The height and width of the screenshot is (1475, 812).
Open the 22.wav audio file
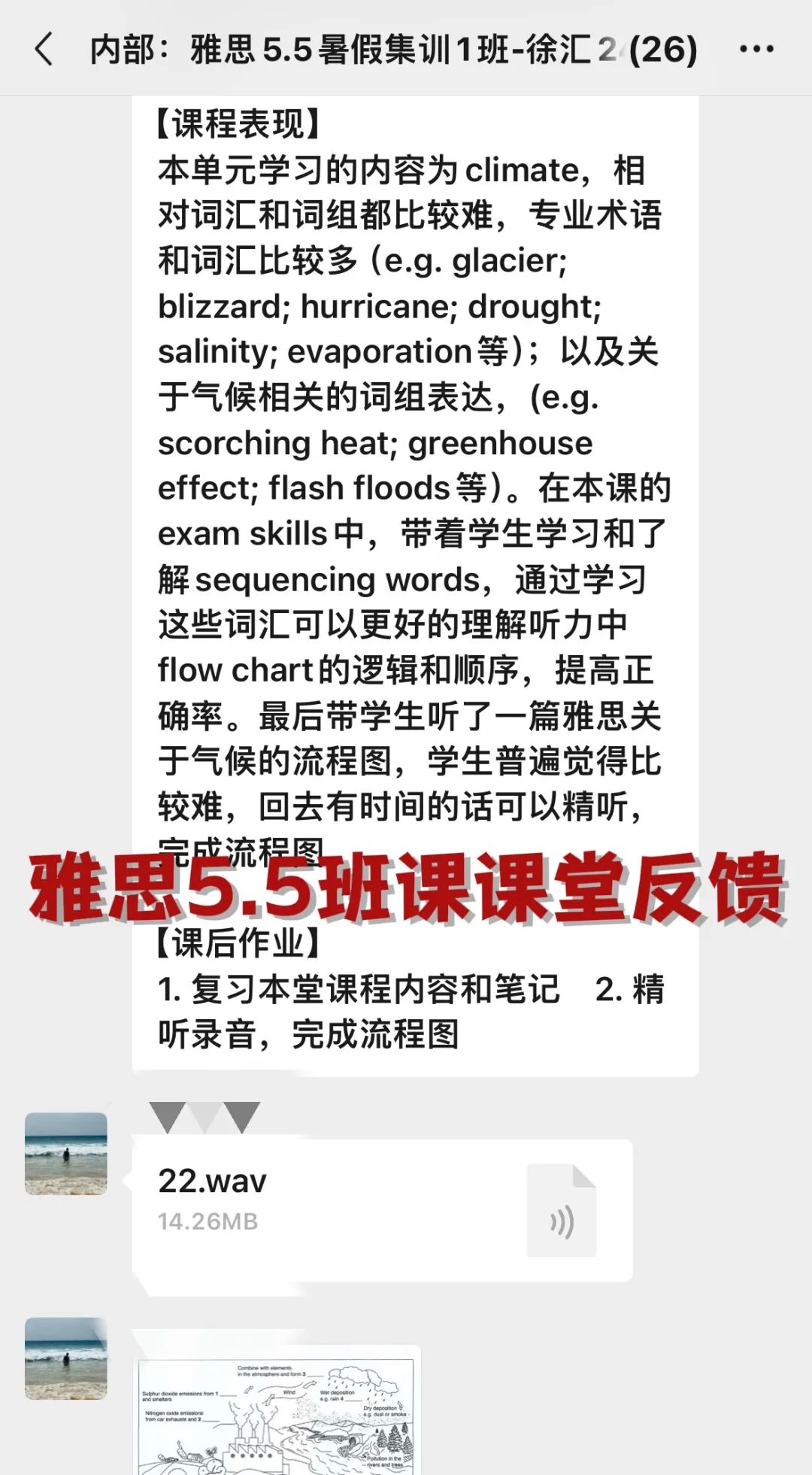click(x=382, y=1209)
